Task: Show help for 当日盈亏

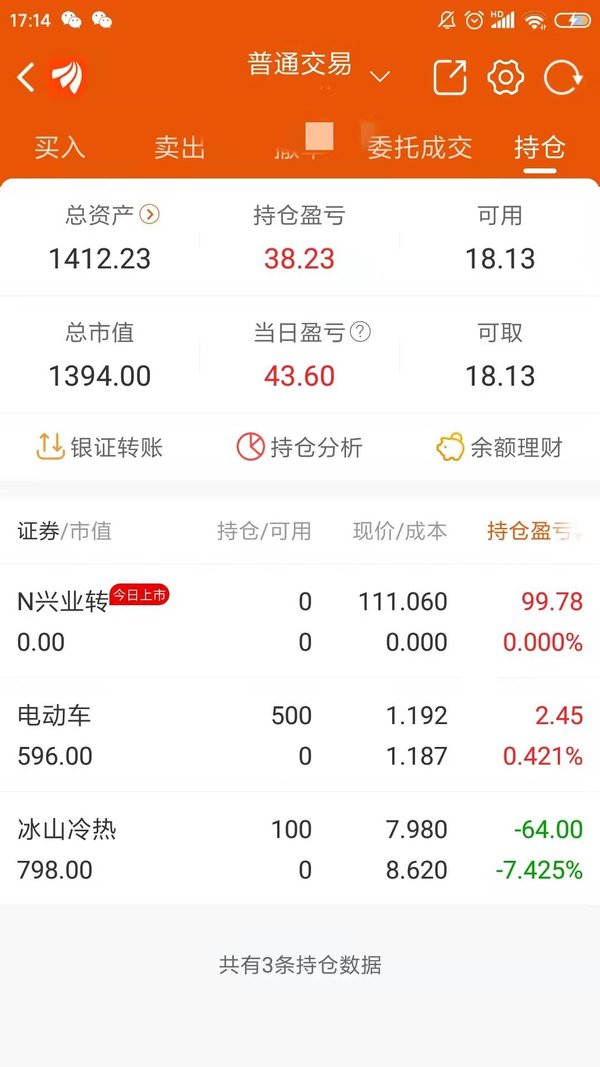Action: 360,332
